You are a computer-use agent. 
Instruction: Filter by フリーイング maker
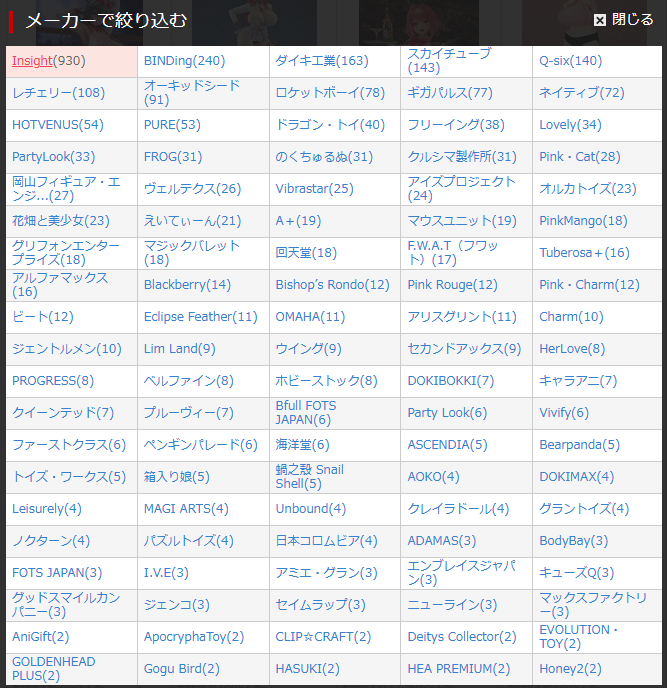click(x=456, y=125)
